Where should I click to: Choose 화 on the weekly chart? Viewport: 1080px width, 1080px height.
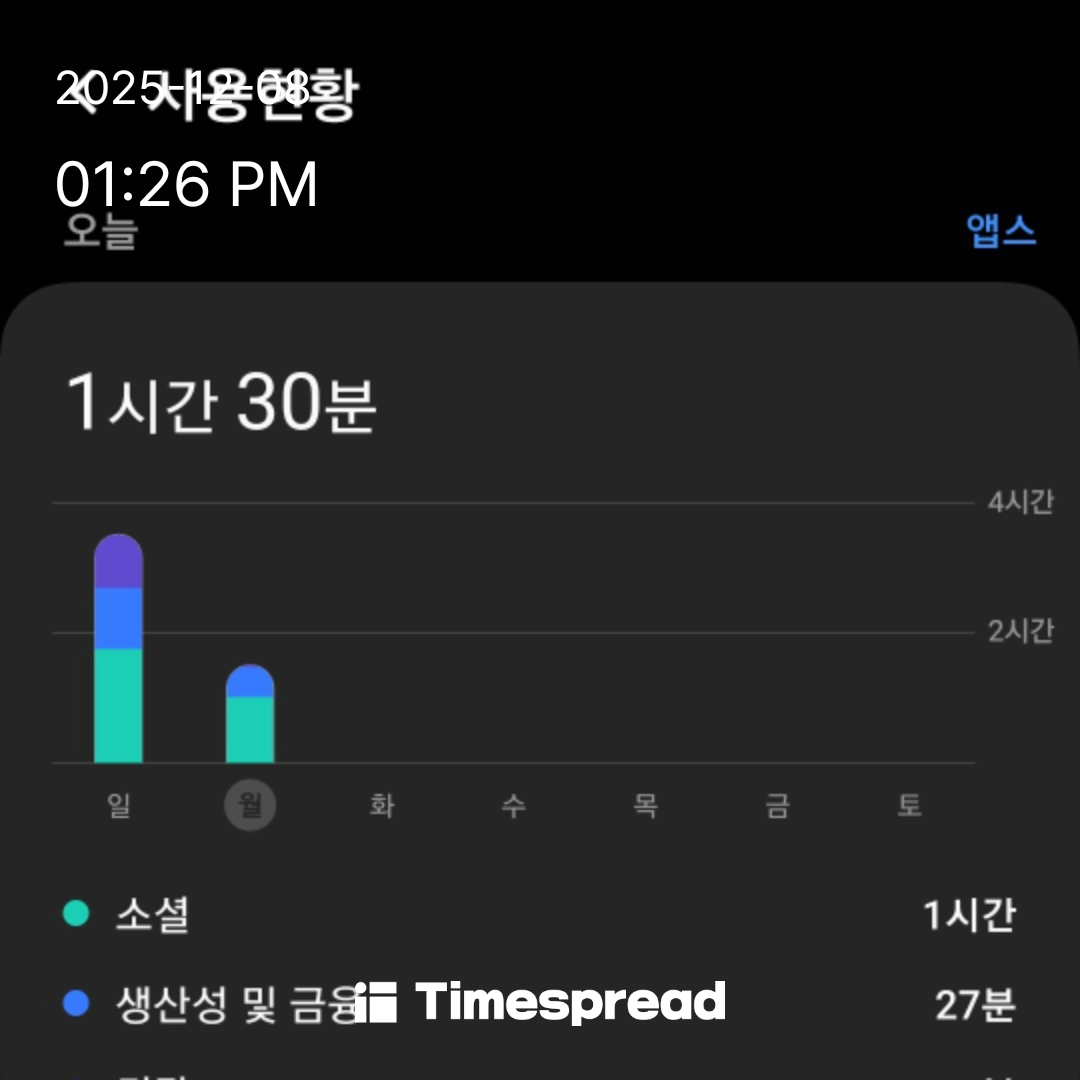tap(382, 806)
